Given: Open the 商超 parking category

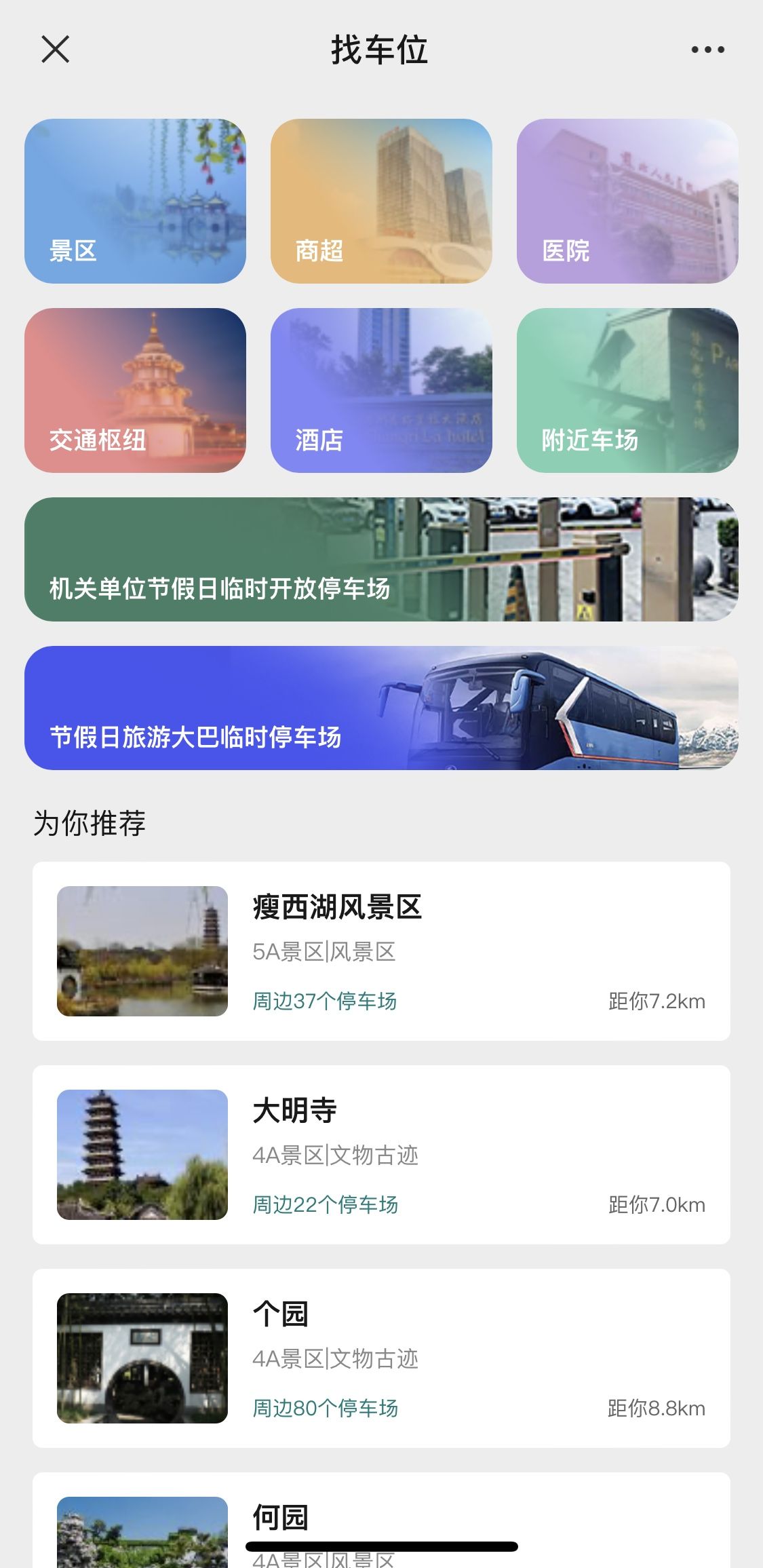Looking at the screenshot, I should coord(381,201).
